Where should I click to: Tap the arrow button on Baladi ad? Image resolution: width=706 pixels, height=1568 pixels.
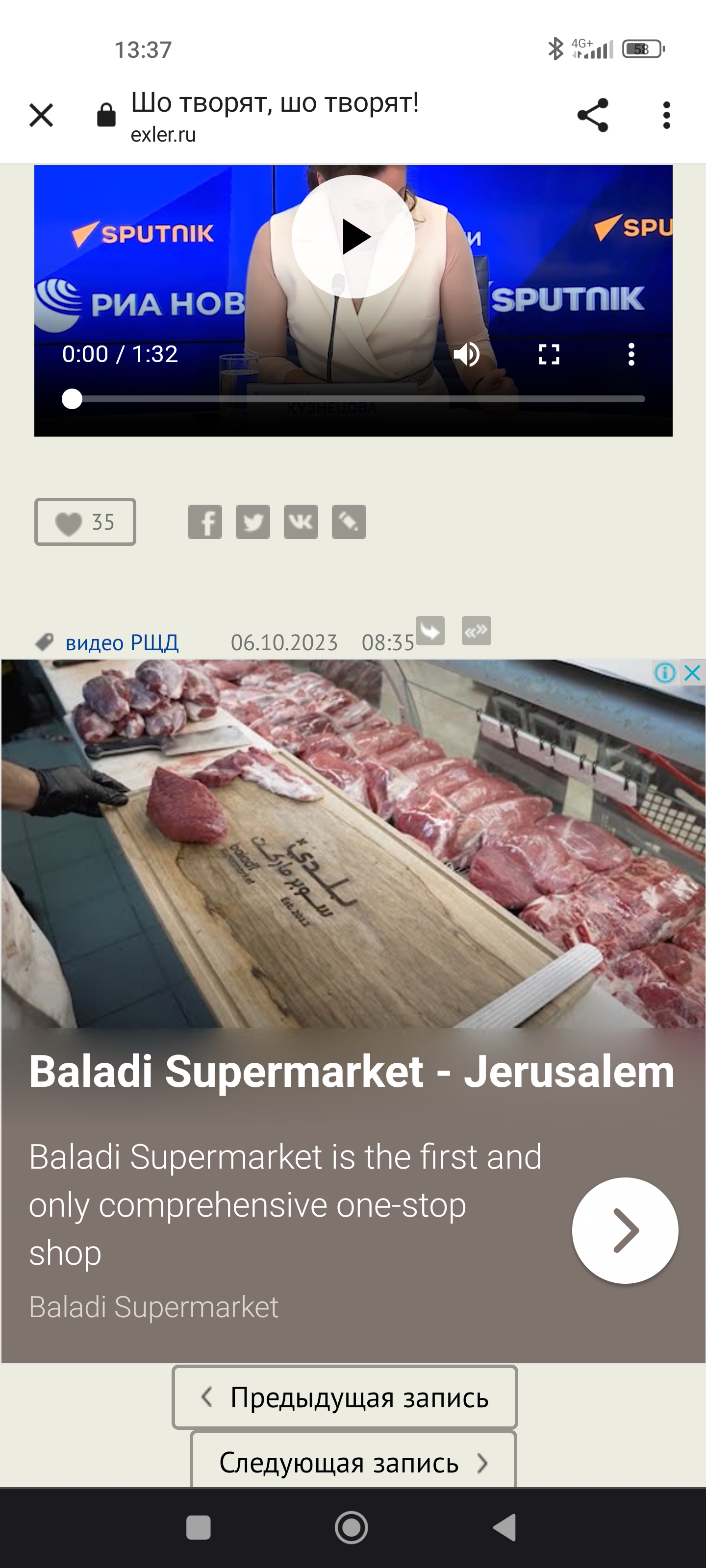coord(625,1230)
